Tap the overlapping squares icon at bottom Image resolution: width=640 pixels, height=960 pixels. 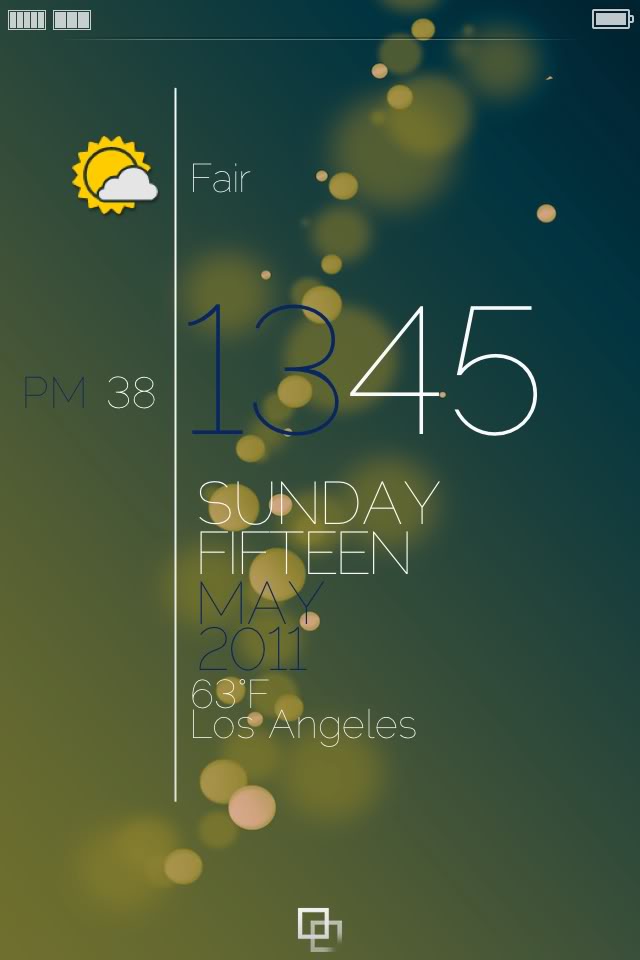pyautogui.click(x=320, y=928)
